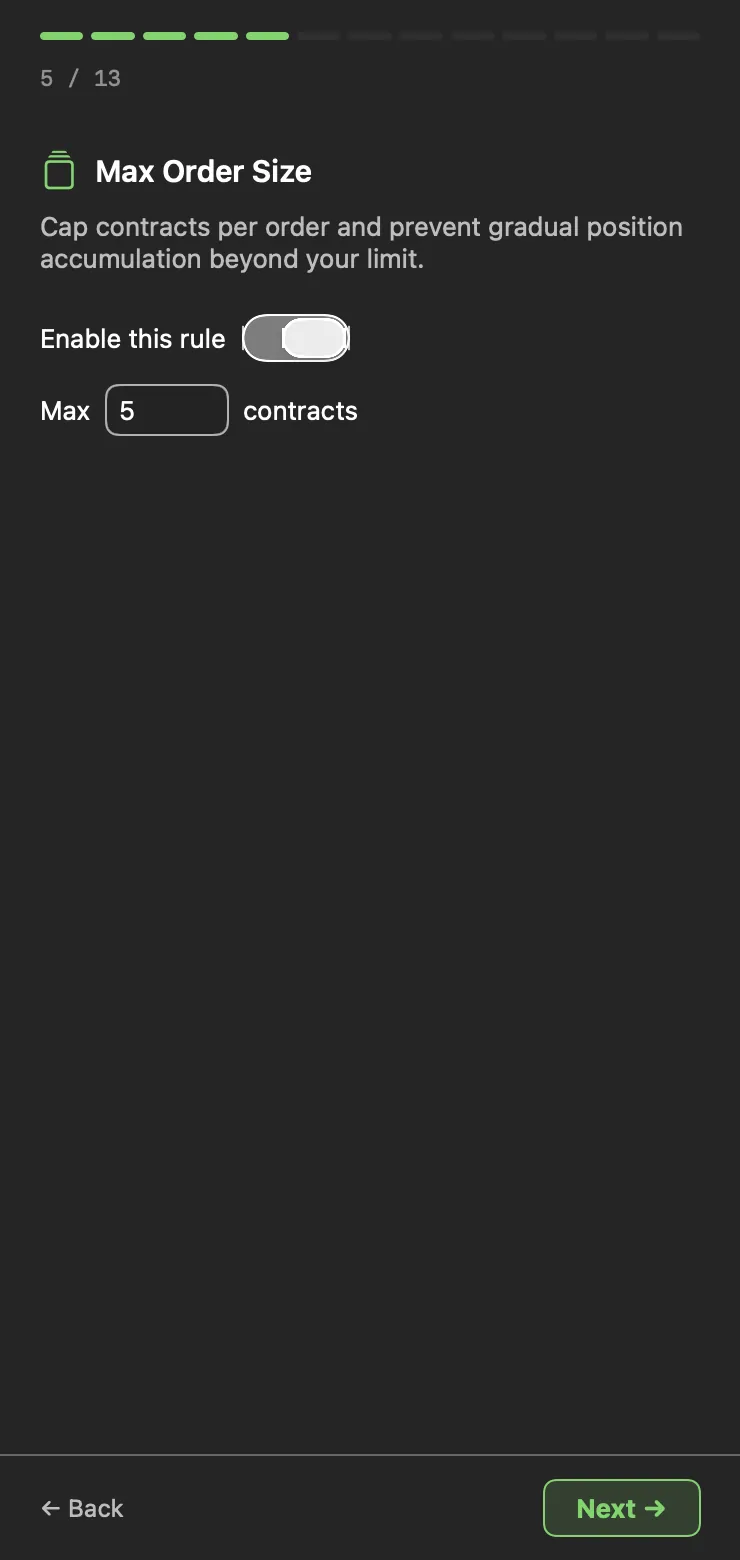The width and height of the screenshot is (740, 1560).
Task: Continue with the Next button
Action: coord(621,1508)
